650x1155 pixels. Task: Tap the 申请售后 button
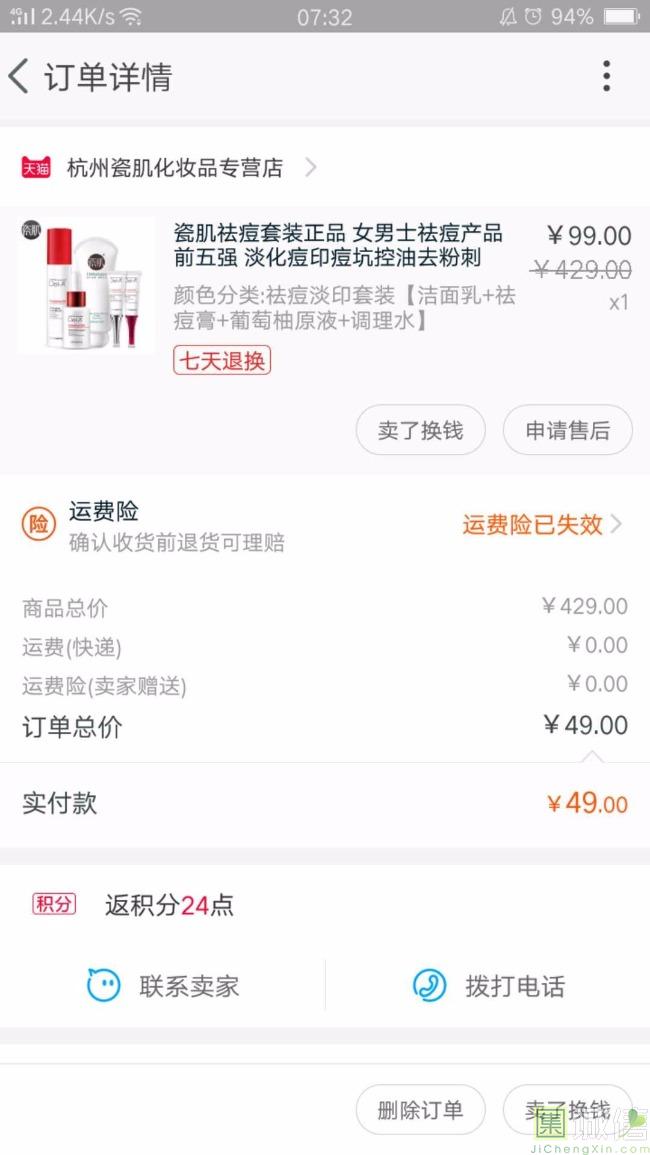click(x=567, y=431)
